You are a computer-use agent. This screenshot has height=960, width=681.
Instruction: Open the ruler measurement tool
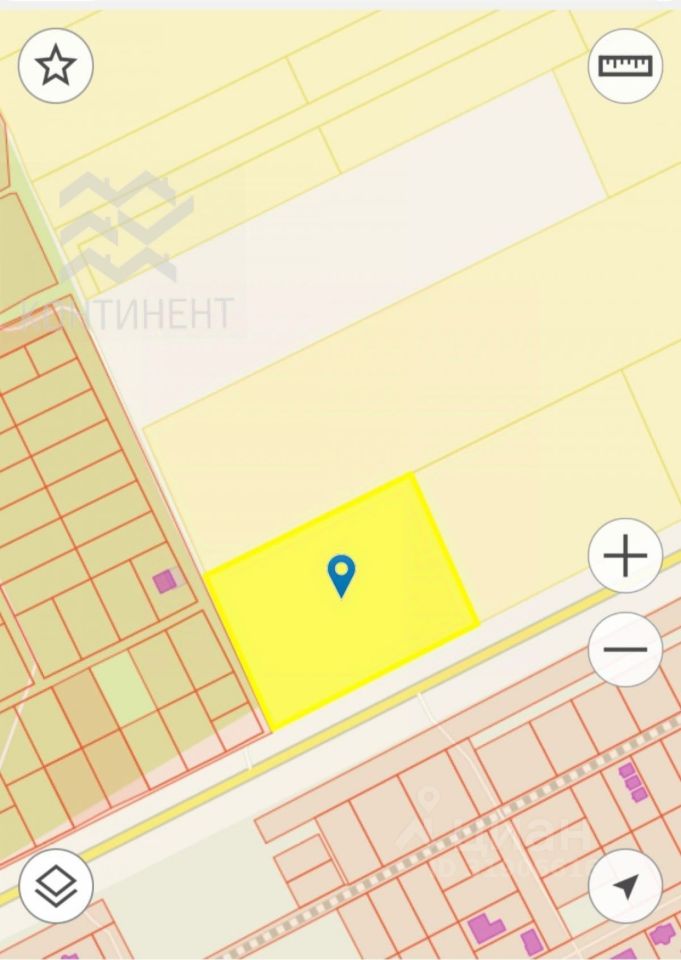point(625,66)
